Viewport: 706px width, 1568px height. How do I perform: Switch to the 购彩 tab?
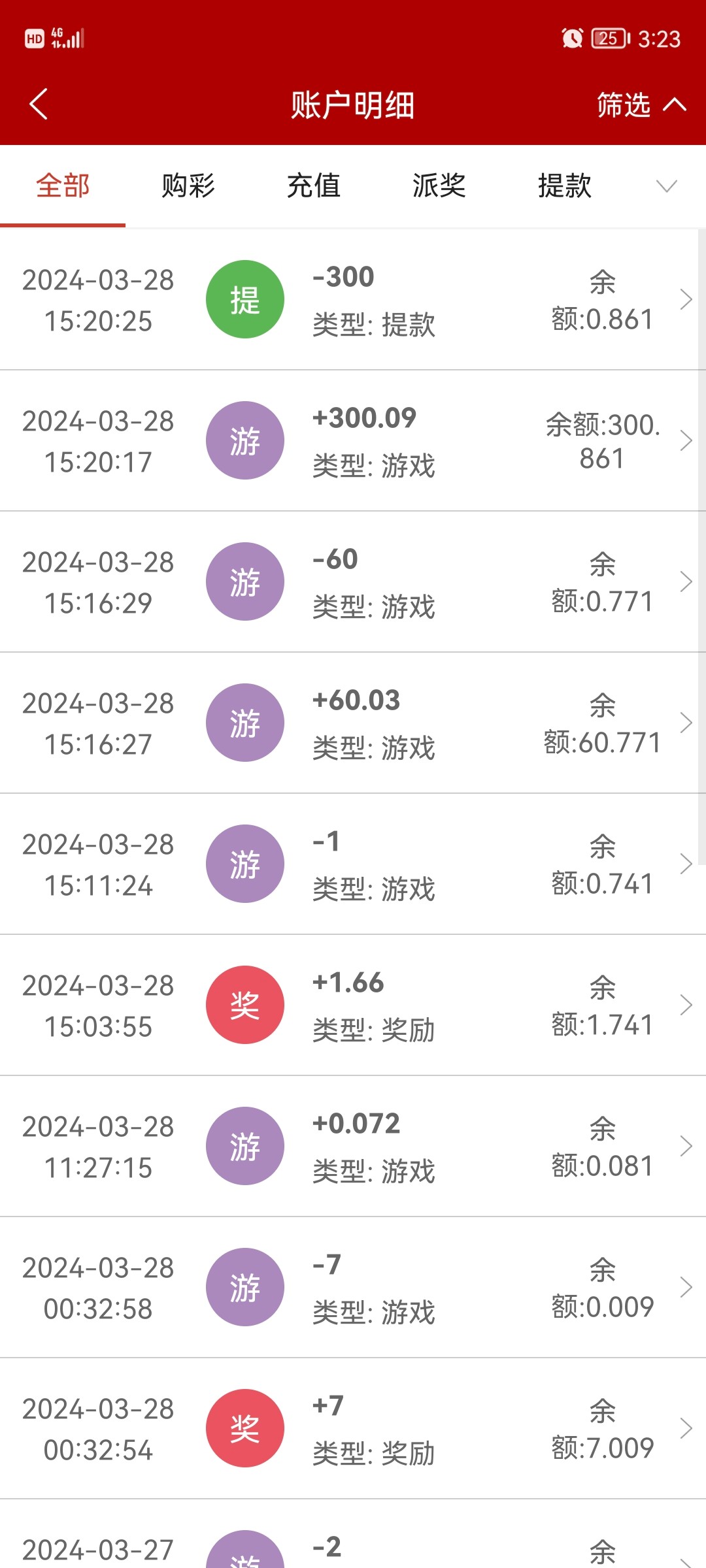188,186
